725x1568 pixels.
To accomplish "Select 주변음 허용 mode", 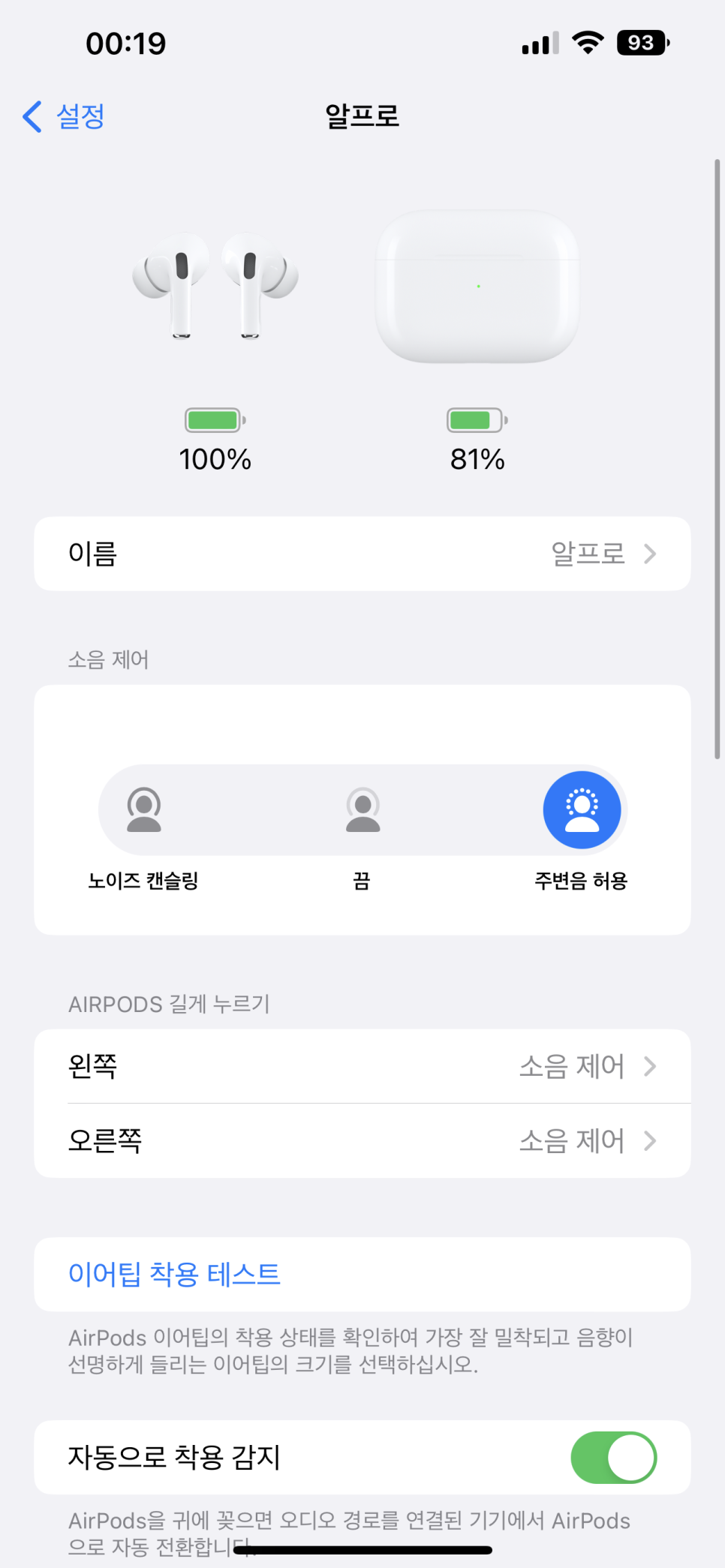I will (582, 810).
